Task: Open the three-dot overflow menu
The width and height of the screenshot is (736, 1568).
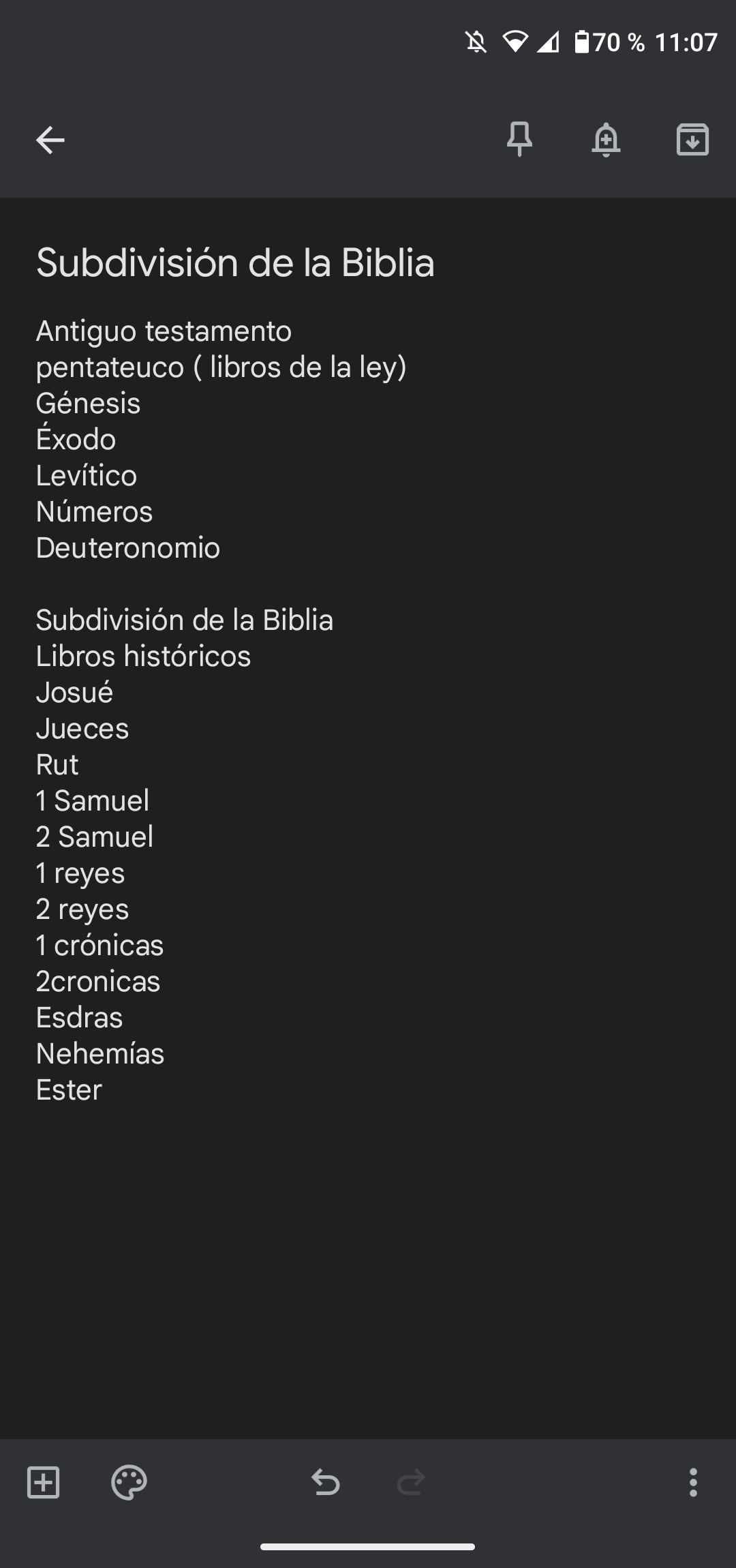Action: [693, 1482]
